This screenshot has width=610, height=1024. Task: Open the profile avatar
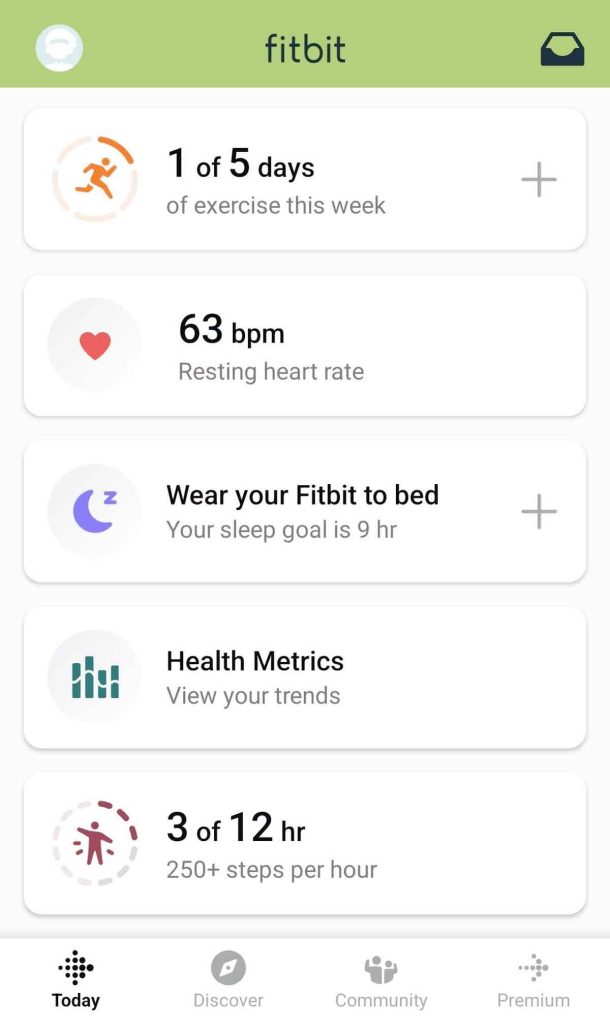pos(59,47)
